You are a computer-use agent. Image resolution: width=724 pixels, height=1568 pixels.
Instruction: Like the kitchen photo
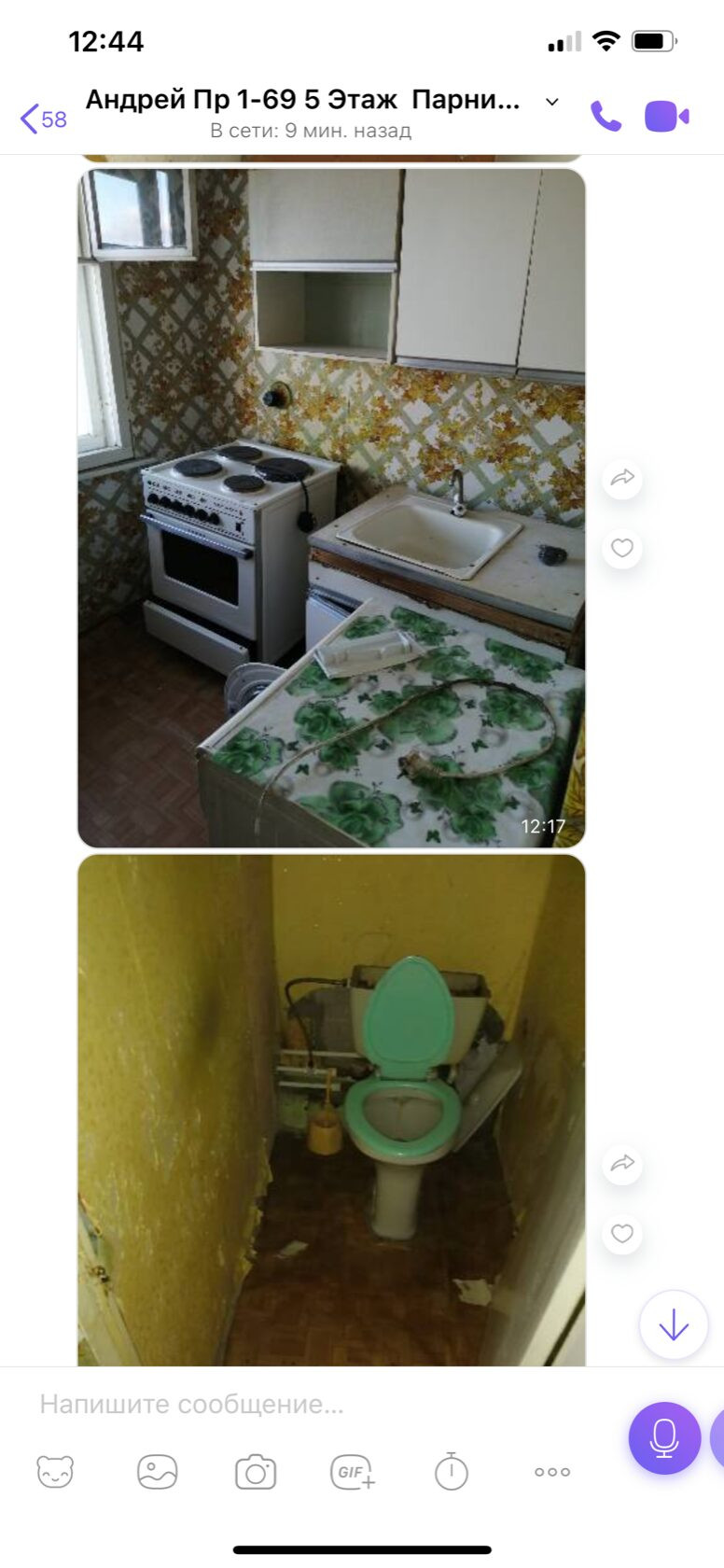[x=622, y=548]
